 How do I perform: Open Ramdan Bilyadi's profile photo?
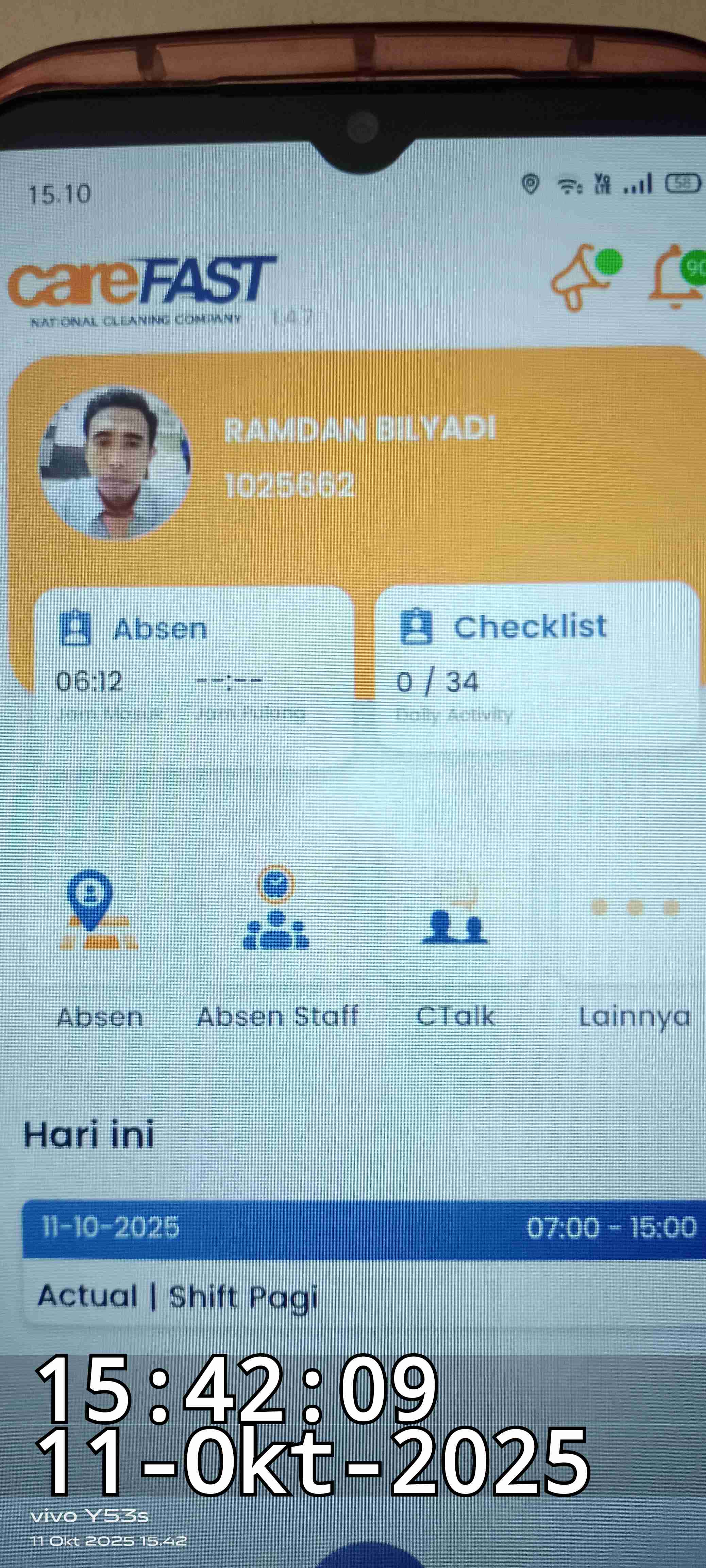[x=115, y=463]
